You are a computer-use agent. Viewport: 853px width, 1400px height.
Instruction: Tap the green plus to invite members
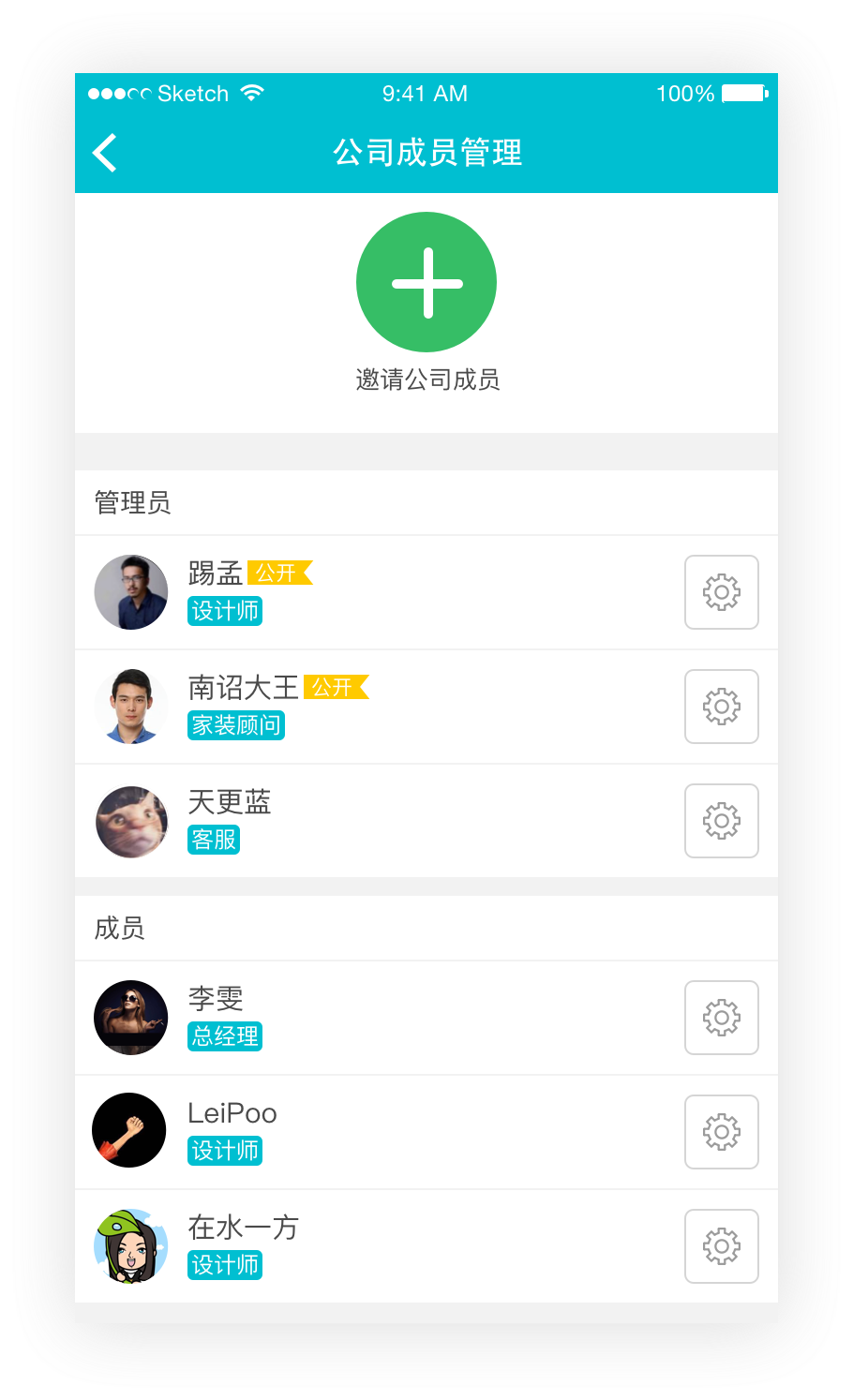[426, 282]
